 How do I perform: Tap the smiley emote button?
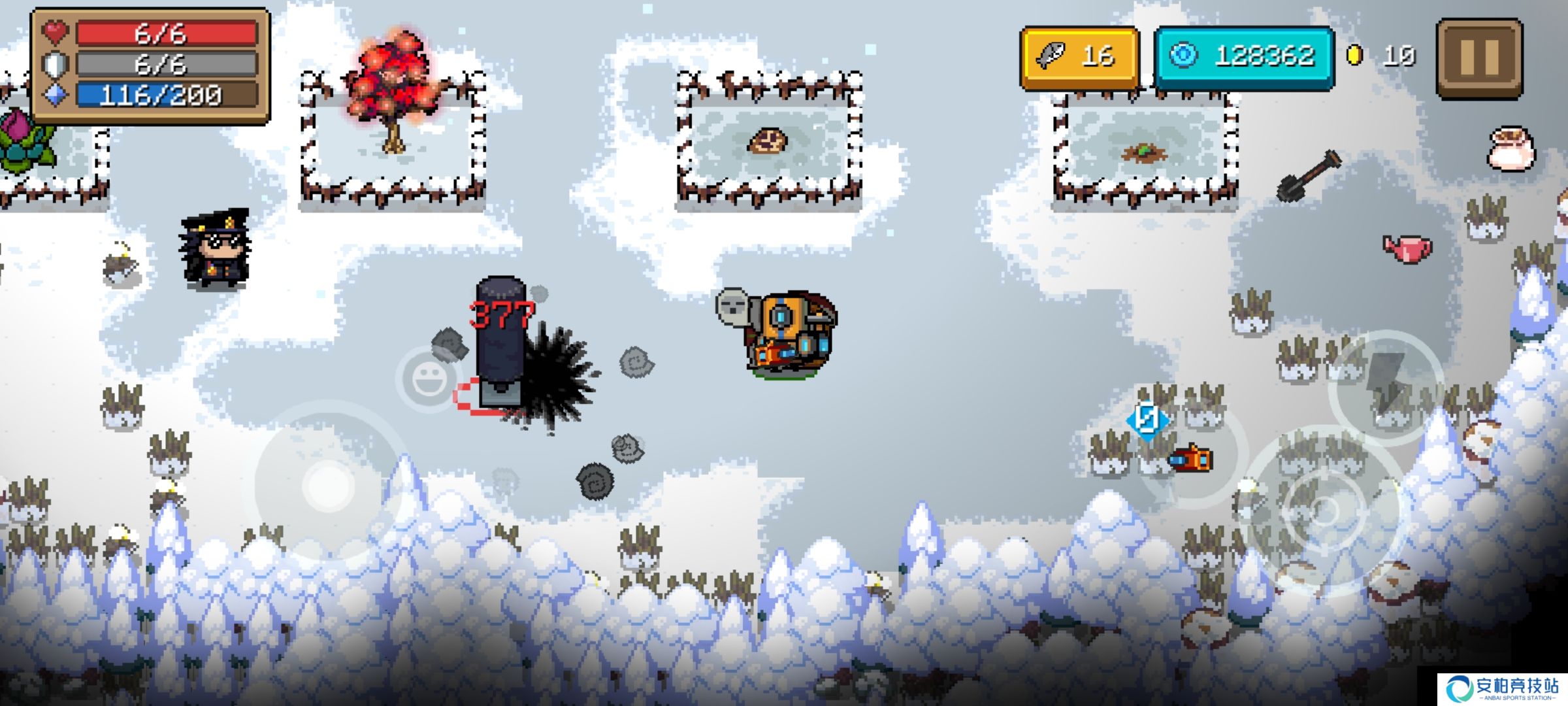[428, 379]
